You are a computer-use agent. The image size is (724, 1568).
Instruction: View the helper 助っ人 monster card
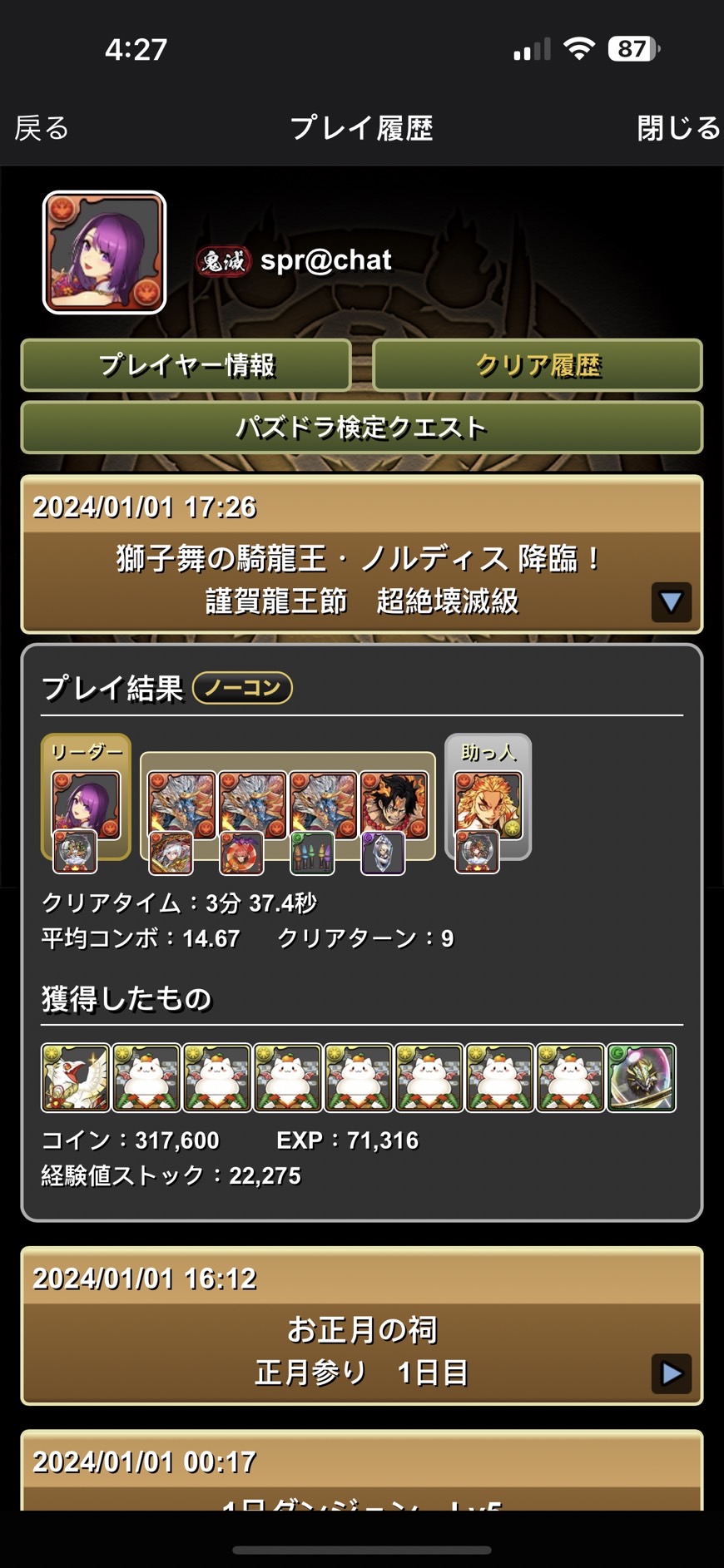coord(488,805)
